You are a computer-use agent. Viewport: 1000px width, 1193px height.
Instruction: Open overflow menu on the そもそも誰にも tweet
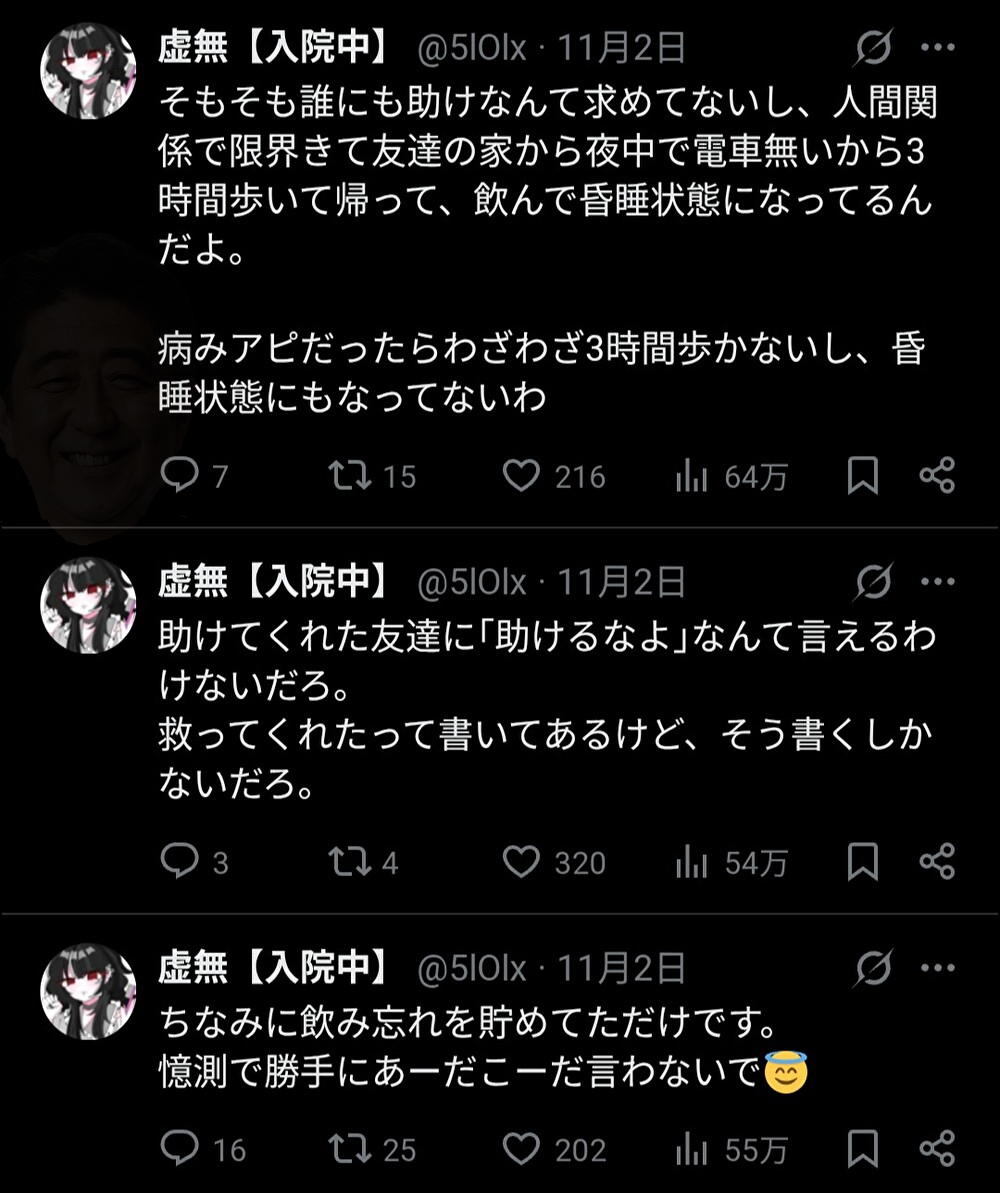(937, 47)
